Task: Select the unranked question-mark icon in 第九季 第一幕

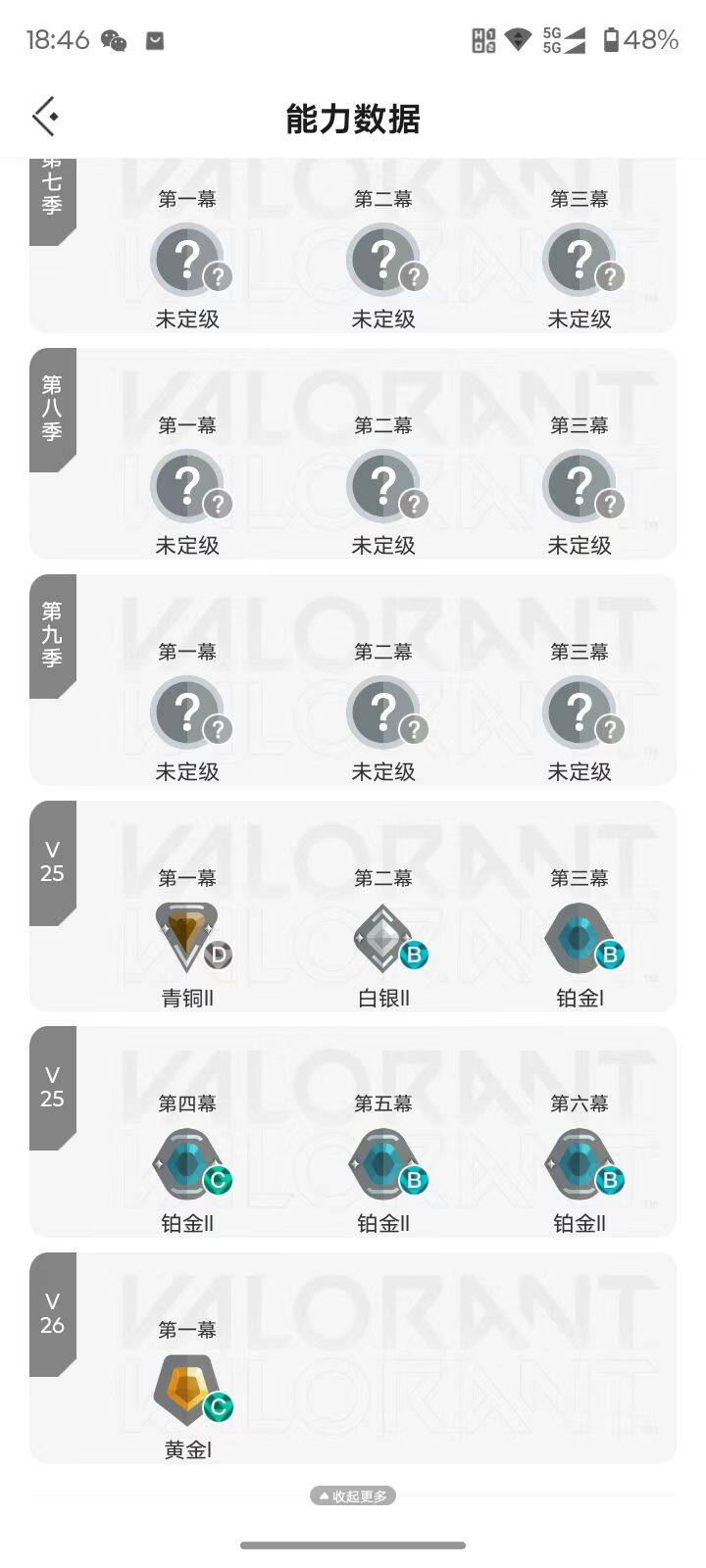Action: click(x=186, y=712)
